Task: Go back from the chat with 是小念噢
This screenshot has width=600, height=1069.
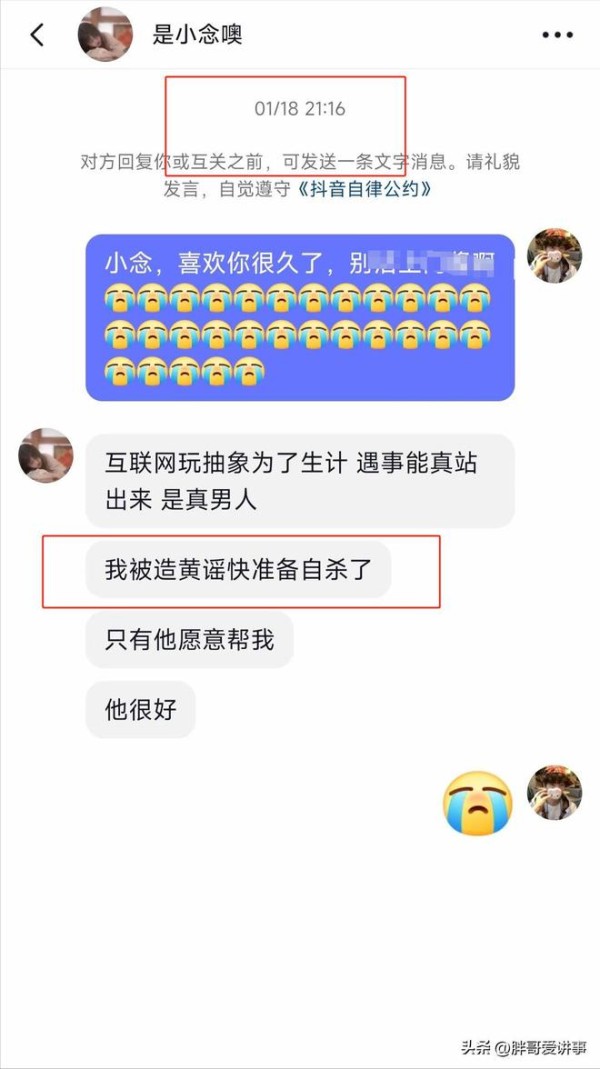Action: point(37,35)
